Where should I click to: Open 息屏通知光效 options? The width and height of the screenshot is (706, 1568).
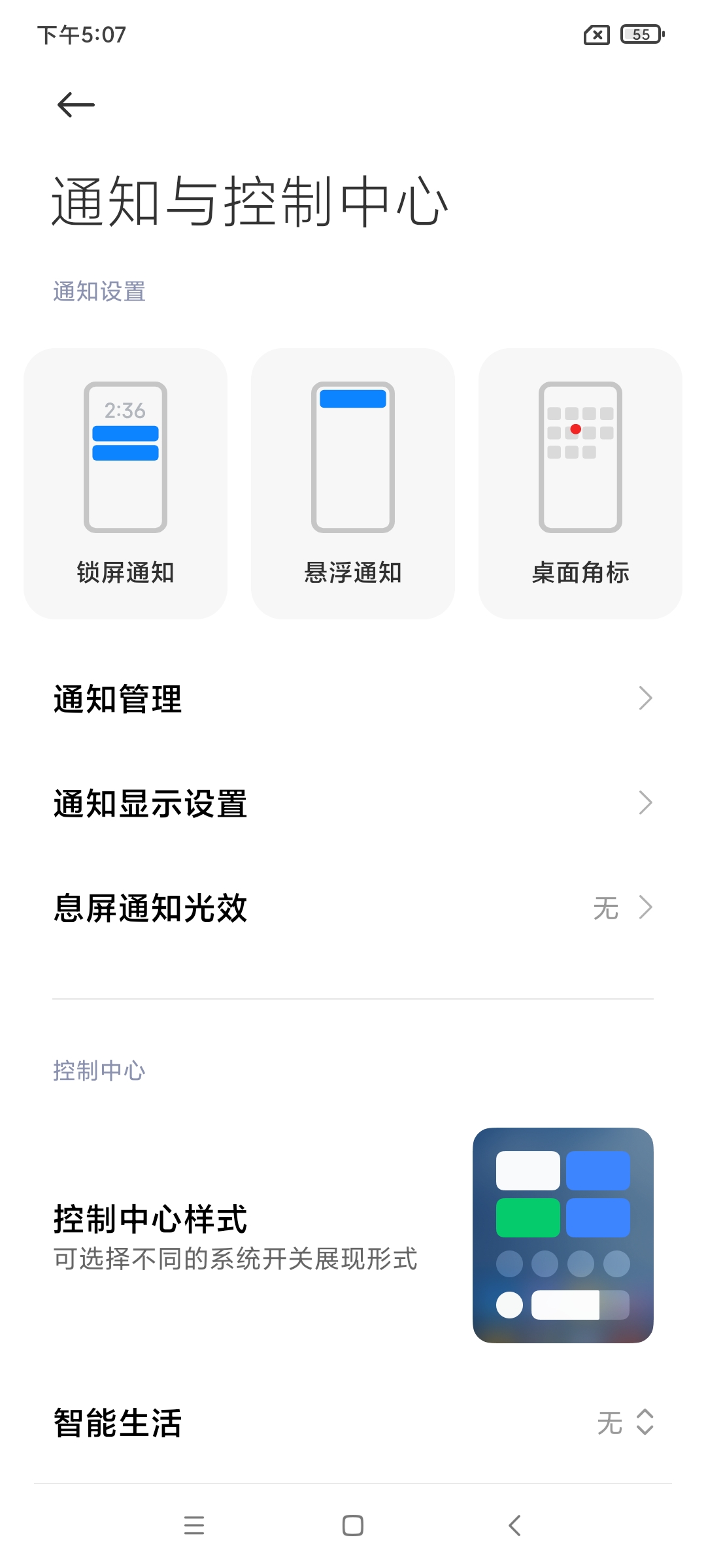(x=353, y=907)
